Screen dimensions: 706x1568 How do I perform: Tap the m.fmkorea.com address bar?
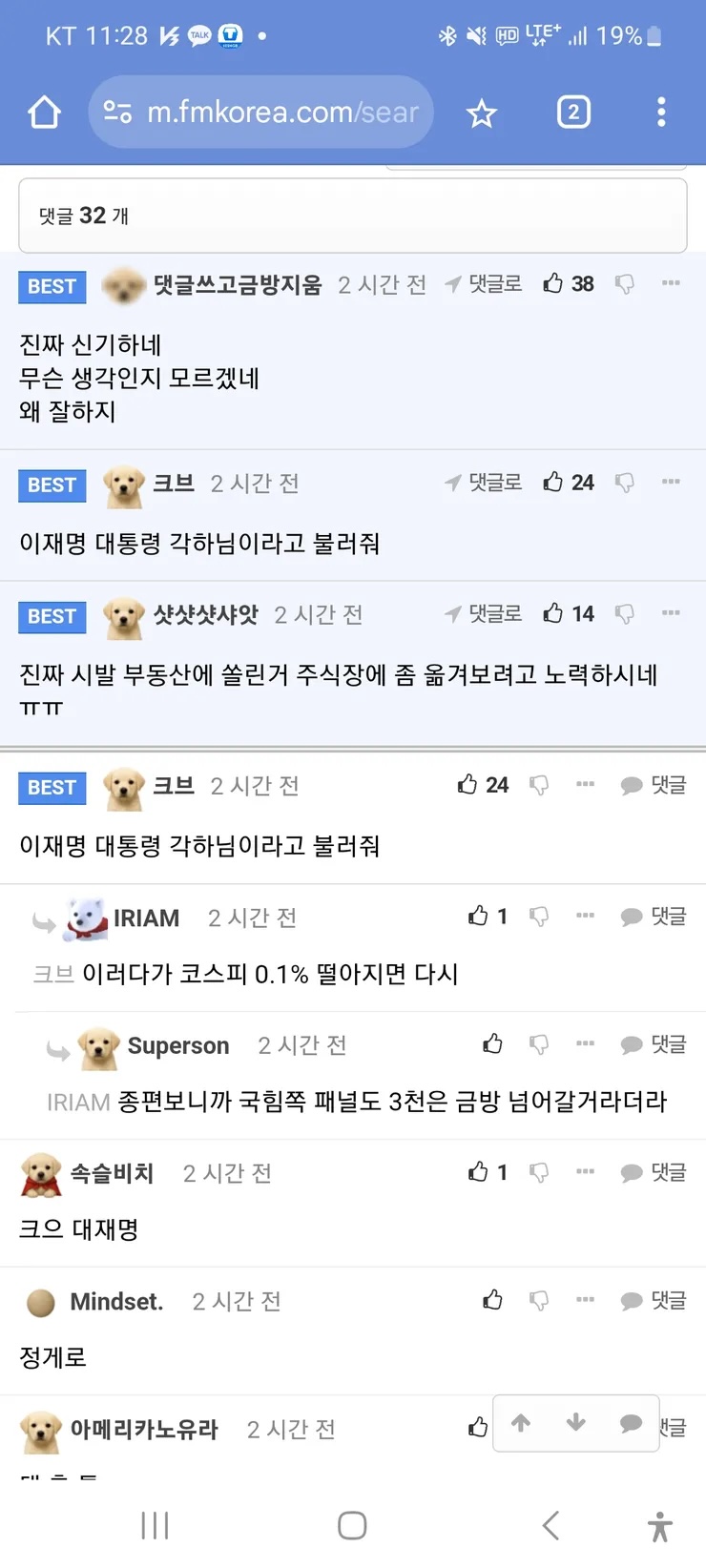261,113
